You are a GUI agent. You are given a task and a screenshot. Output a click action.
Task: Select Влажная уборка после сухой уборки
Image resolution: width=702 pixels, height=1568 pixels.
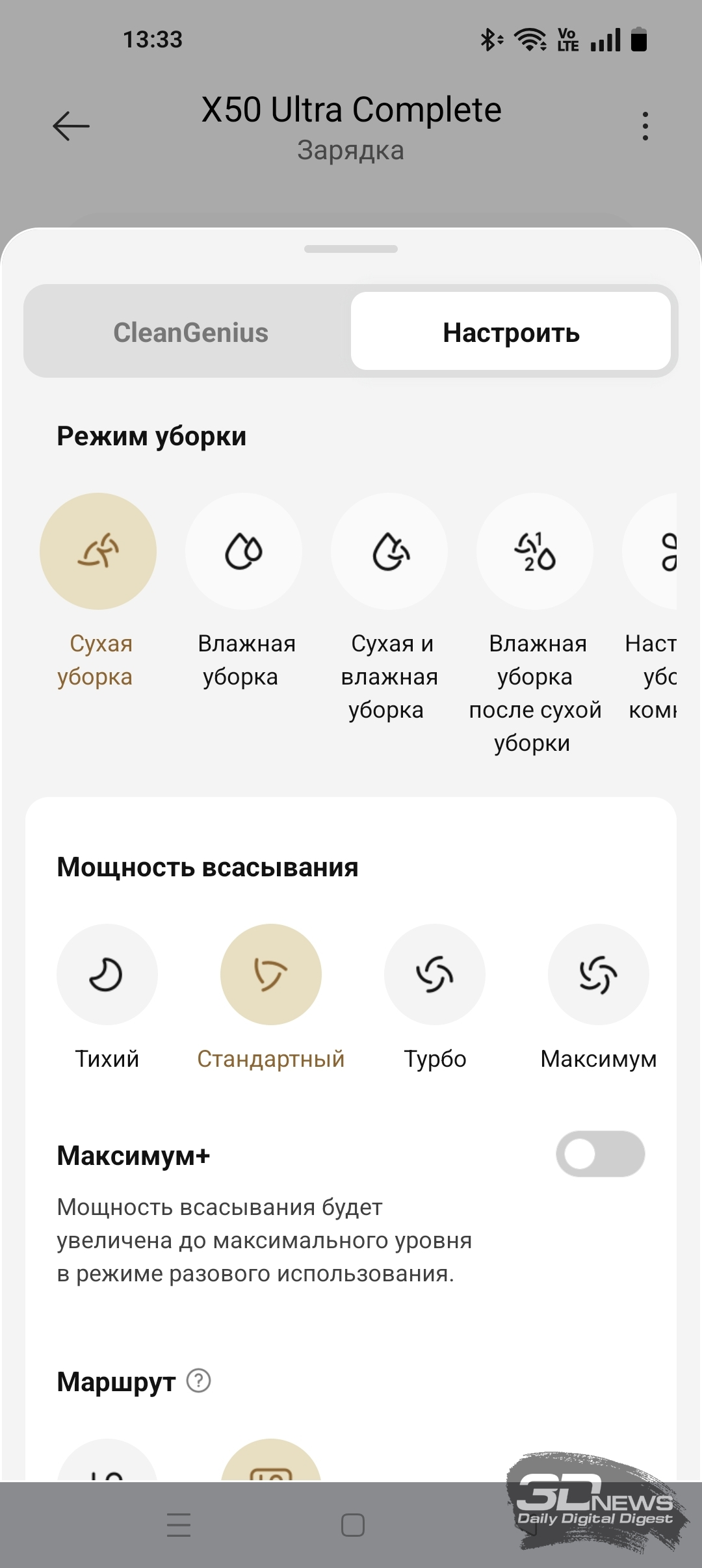click(x=535, y=551)
